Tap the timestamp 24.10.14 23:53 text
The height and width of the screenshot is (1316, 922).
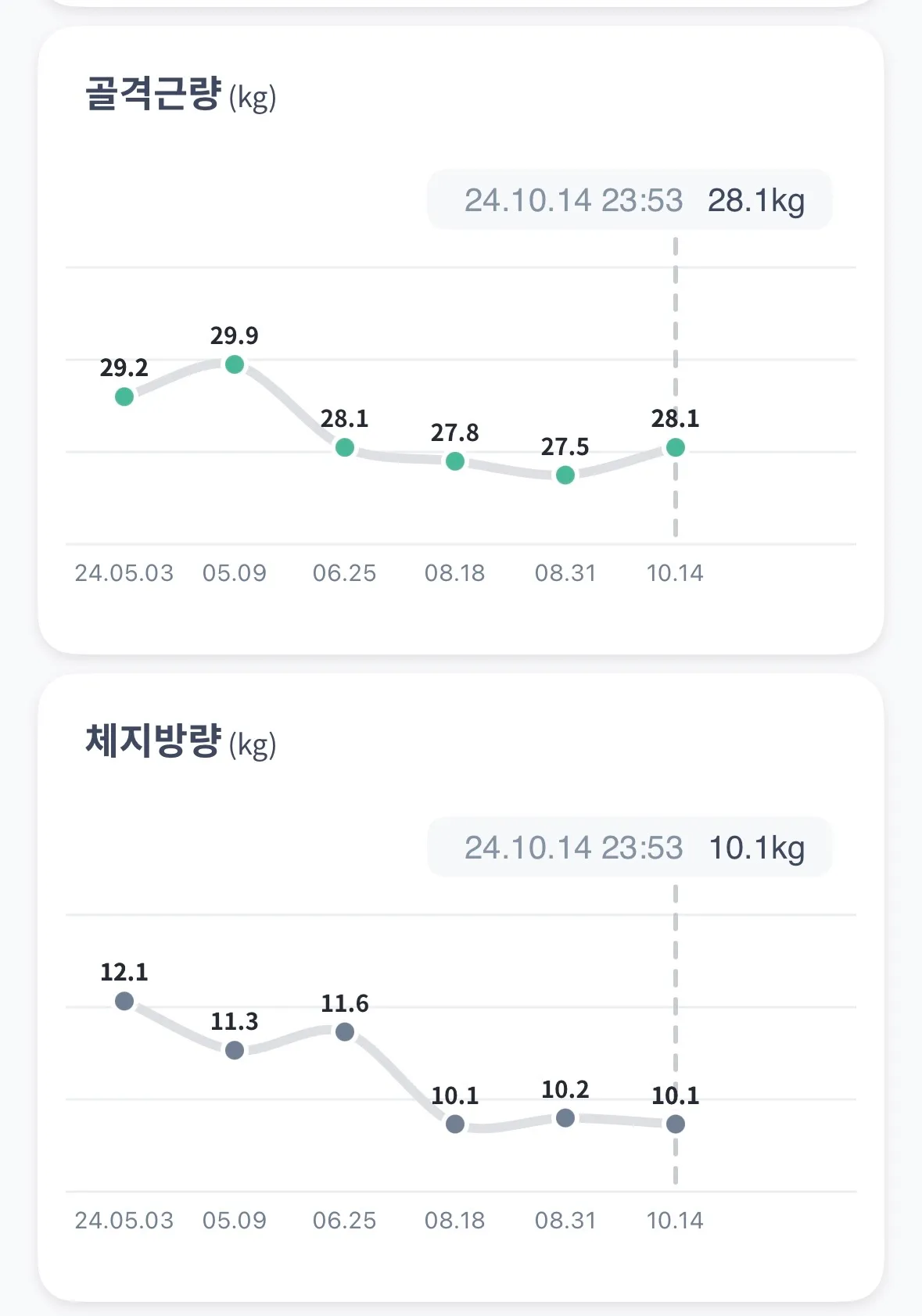576,200
